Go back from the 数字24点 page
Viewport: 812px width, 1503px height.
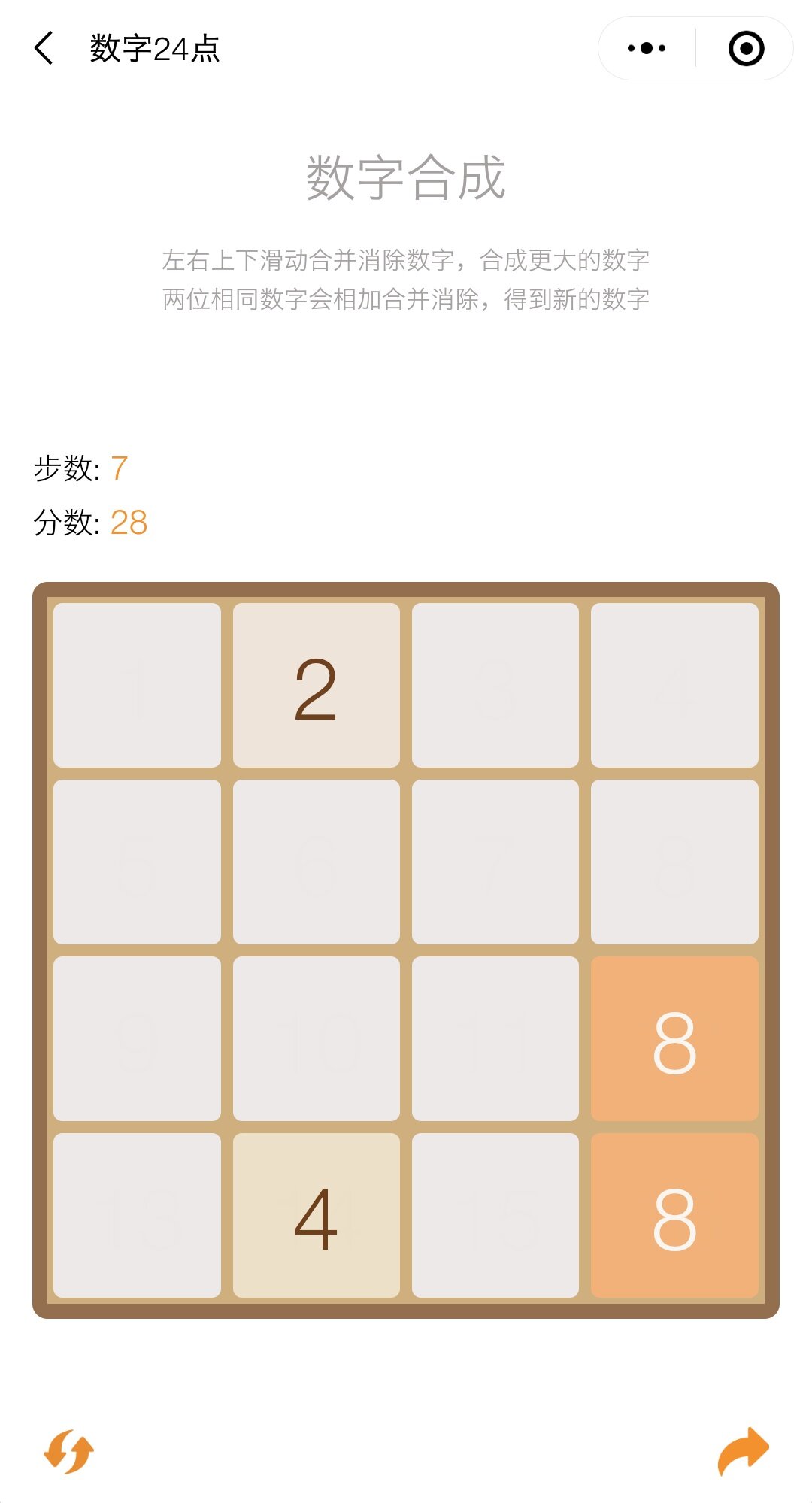pos(44,49)
